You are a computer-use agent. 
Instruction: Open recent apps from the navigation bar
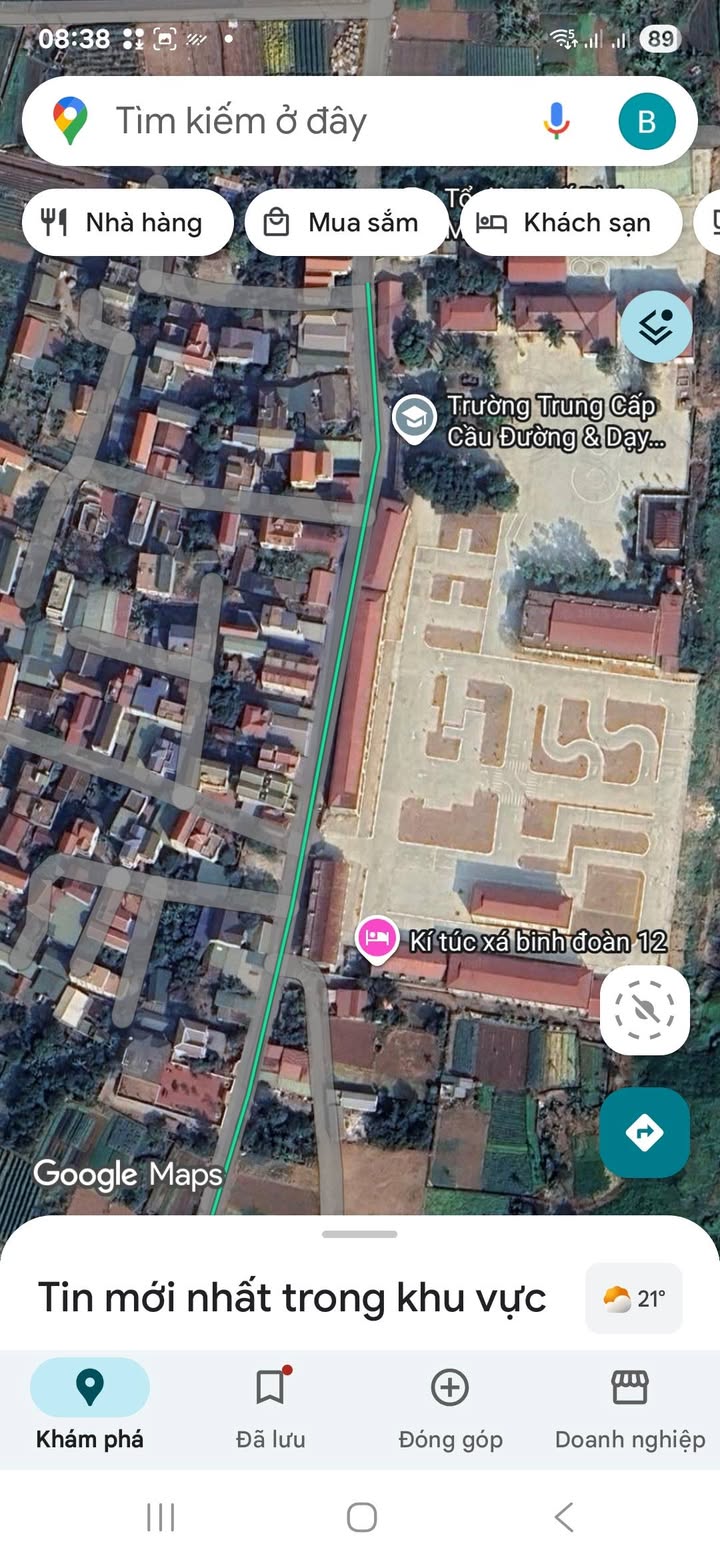160,1517
